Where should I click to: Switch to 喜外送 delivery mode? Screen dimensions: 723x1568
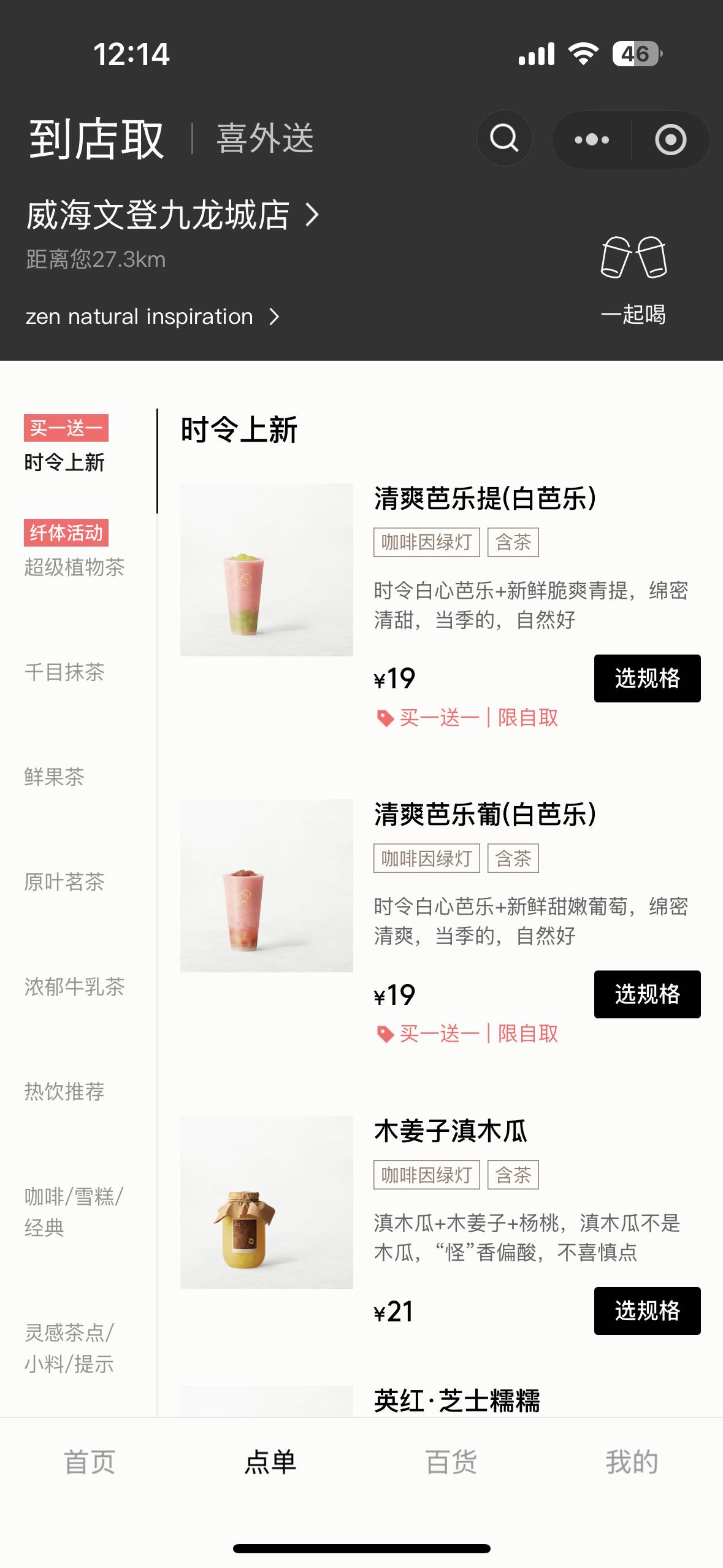pyautogui.click(x=265, y=139)
